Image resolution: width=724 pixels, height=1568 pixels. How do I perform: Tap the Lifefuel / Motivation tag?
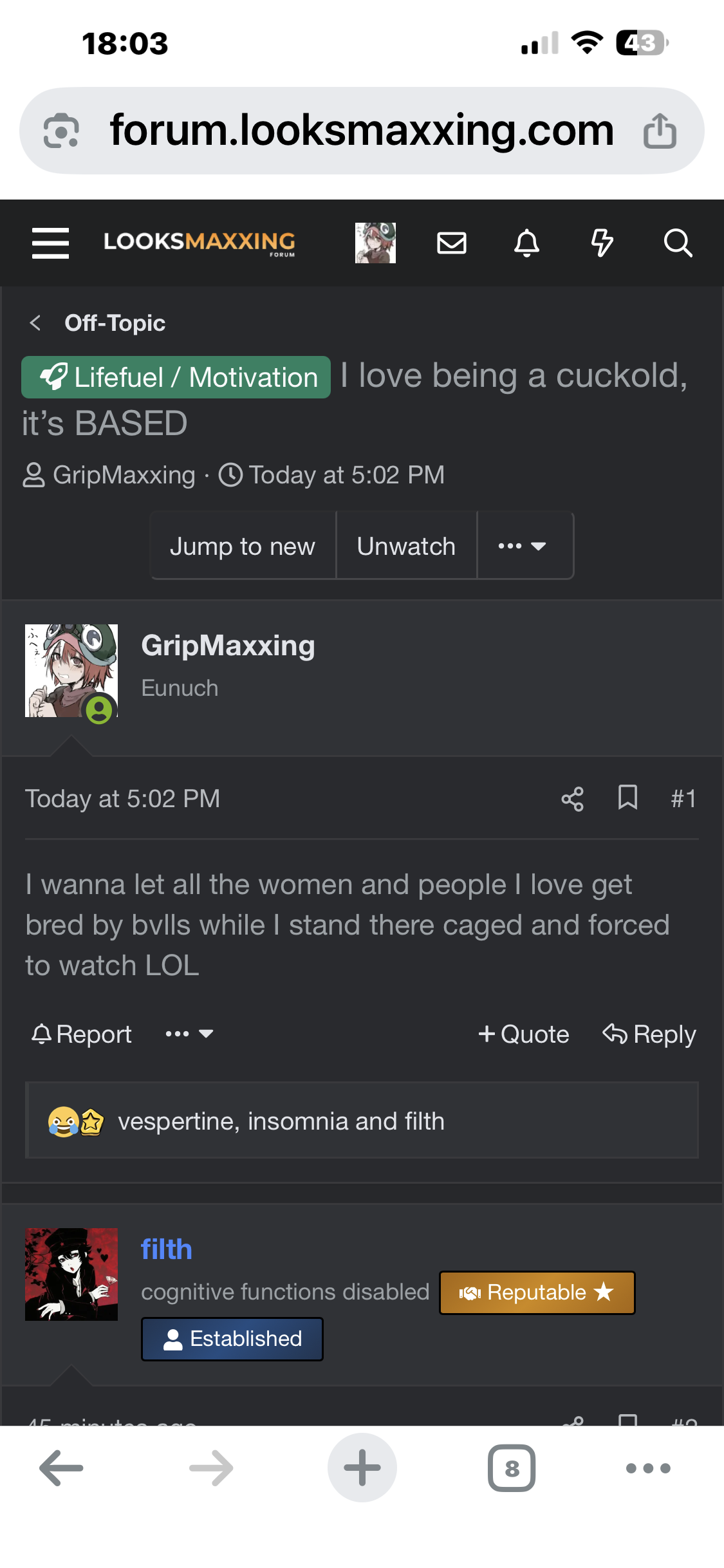tap(176, 377)
